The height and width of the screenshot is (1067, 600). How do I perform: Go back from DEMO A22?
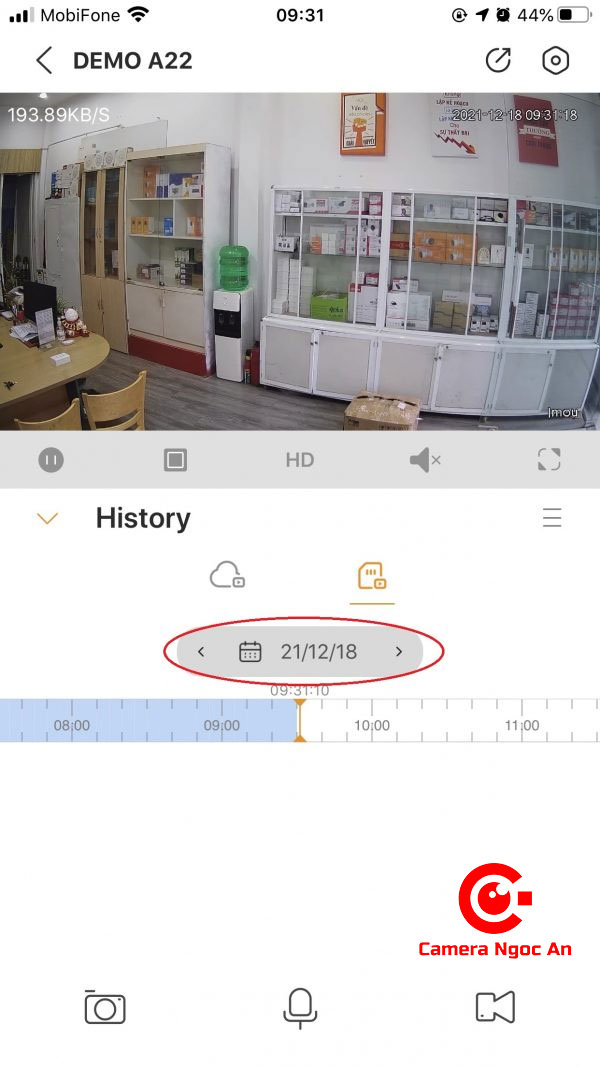(43, 61)
